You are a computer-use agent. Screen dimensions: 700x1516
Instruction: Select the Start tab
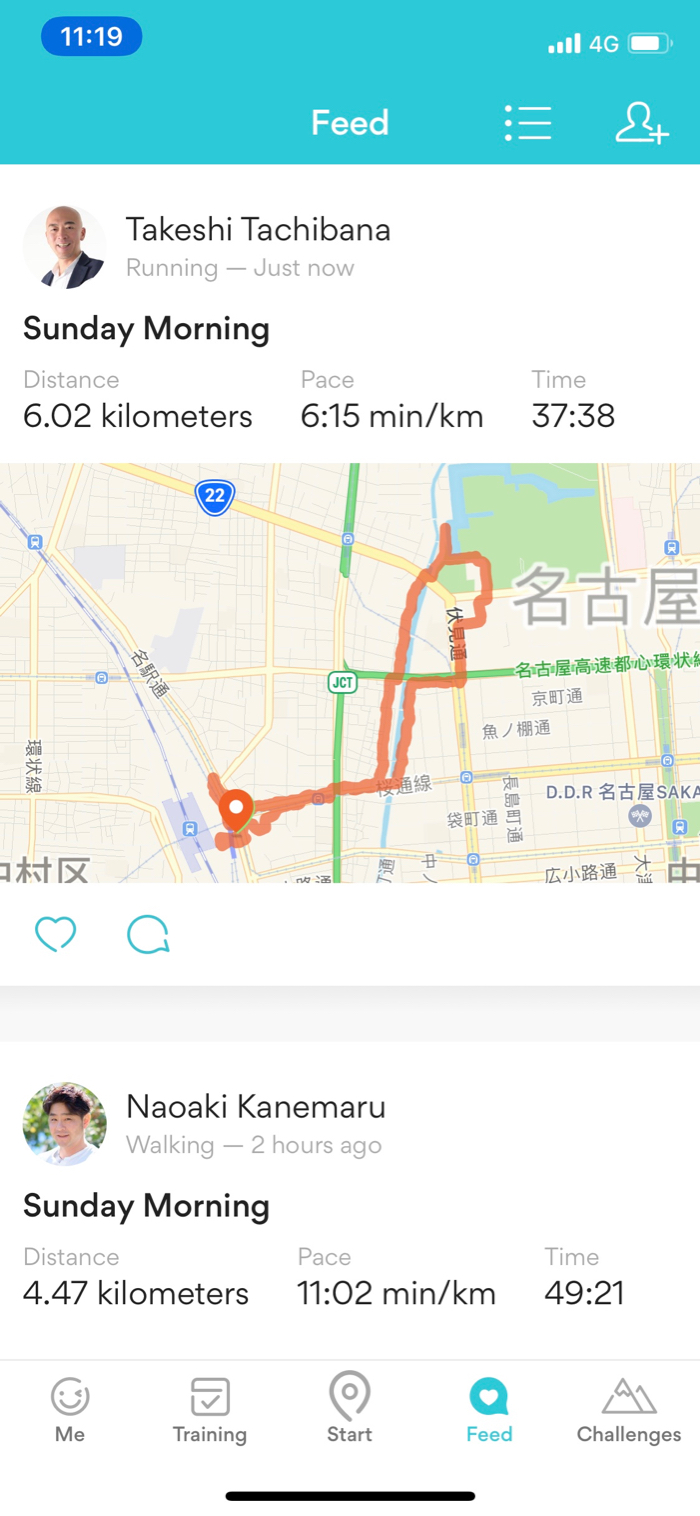pyautogui.click(x=349, y=1410)
